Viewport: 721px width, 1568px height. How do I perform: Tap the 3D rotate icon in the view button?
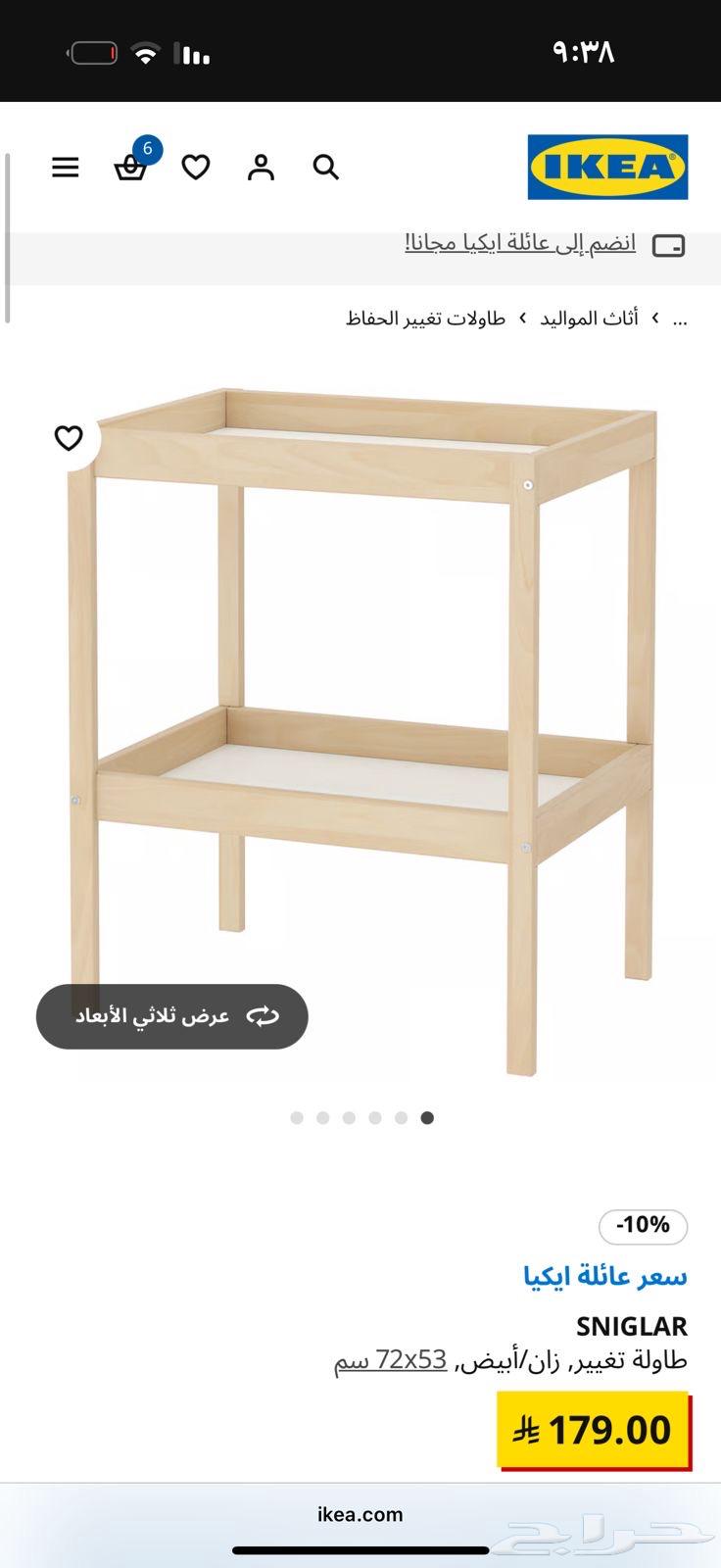coord(262,1016)
